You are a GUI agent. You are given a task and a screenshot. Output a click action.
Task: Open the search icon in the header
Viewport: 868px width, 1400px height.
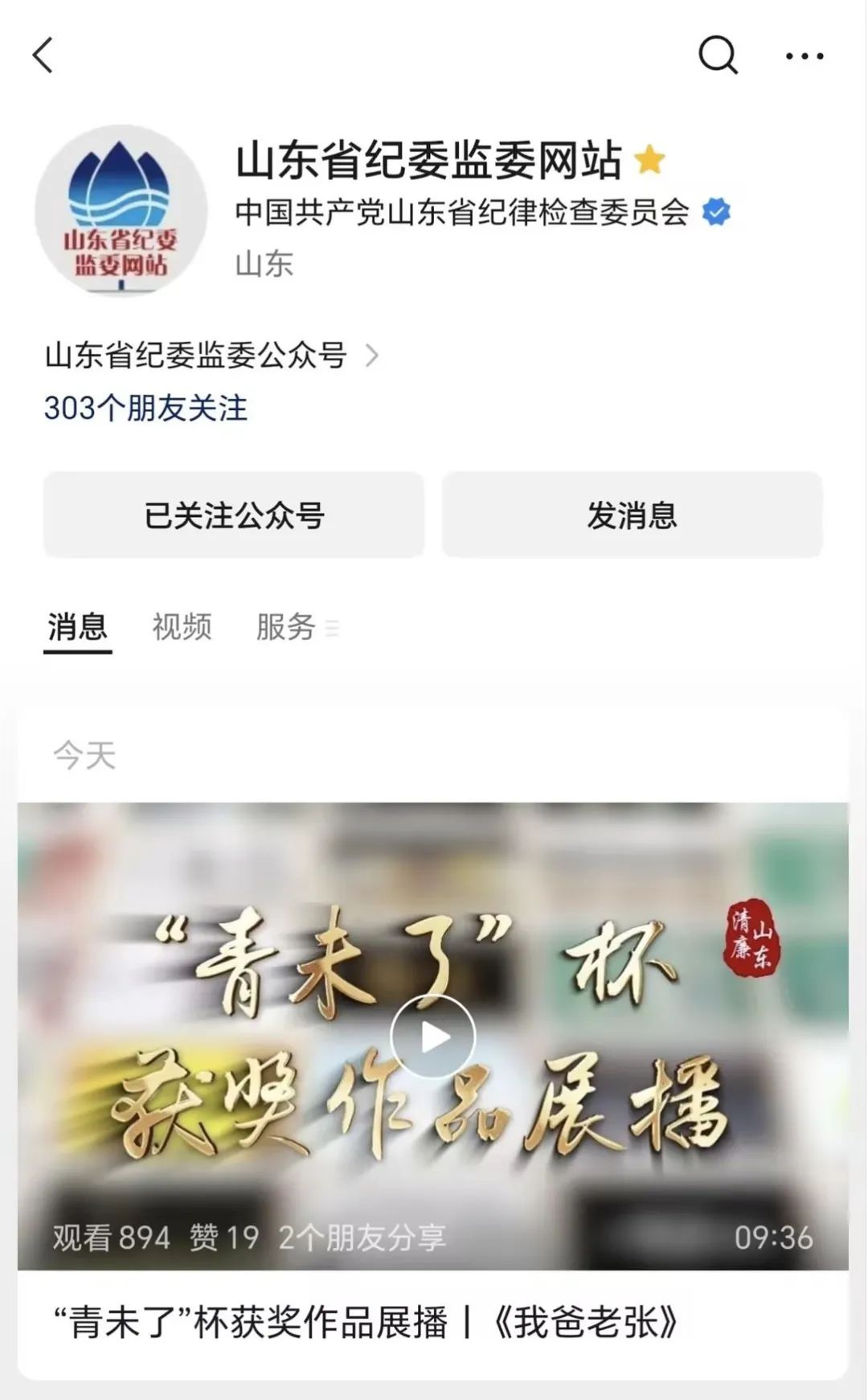[718, 55]
